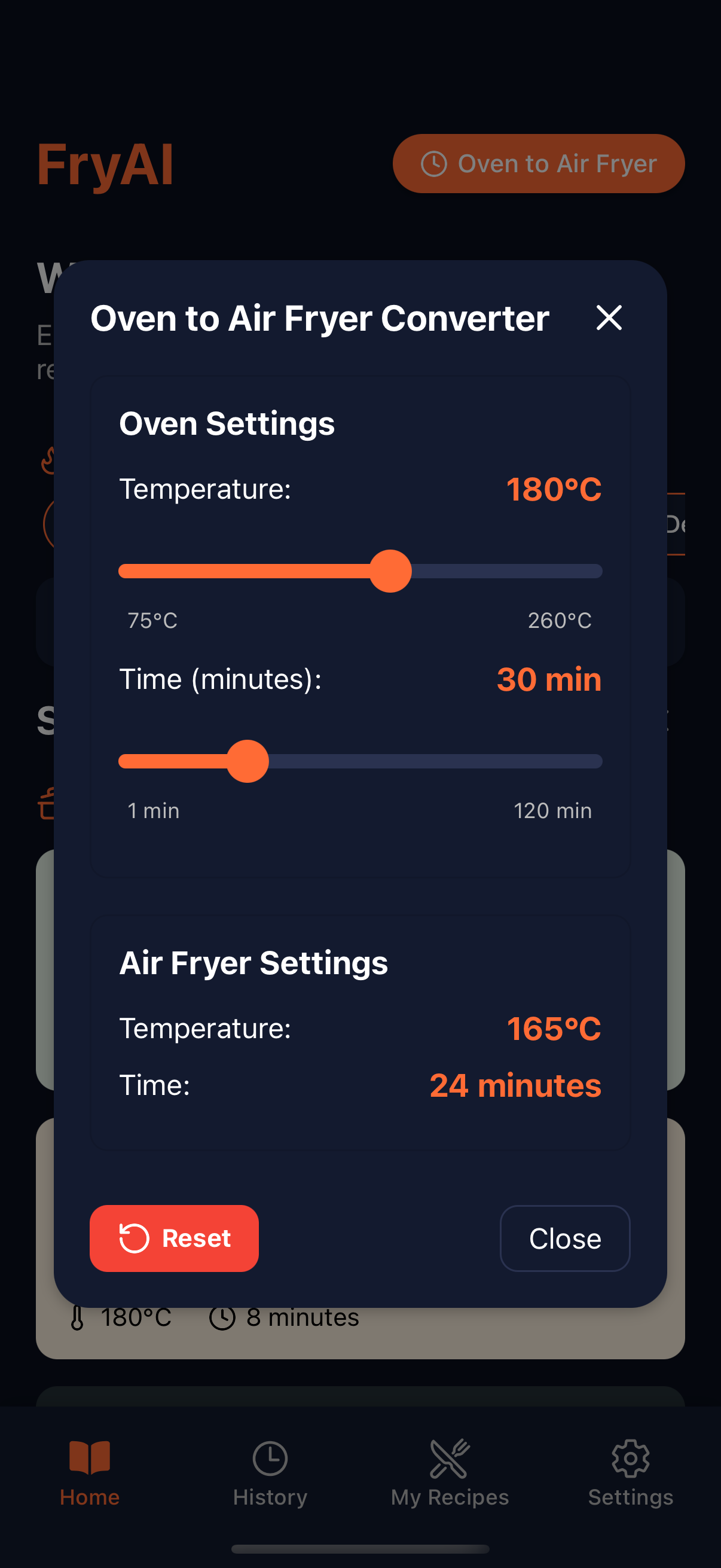Image resolution: width=721 pixels, height=1568 pixels.
Task: Reset the converter settings
Action: pyautogui.click(x=174, y=1238)
